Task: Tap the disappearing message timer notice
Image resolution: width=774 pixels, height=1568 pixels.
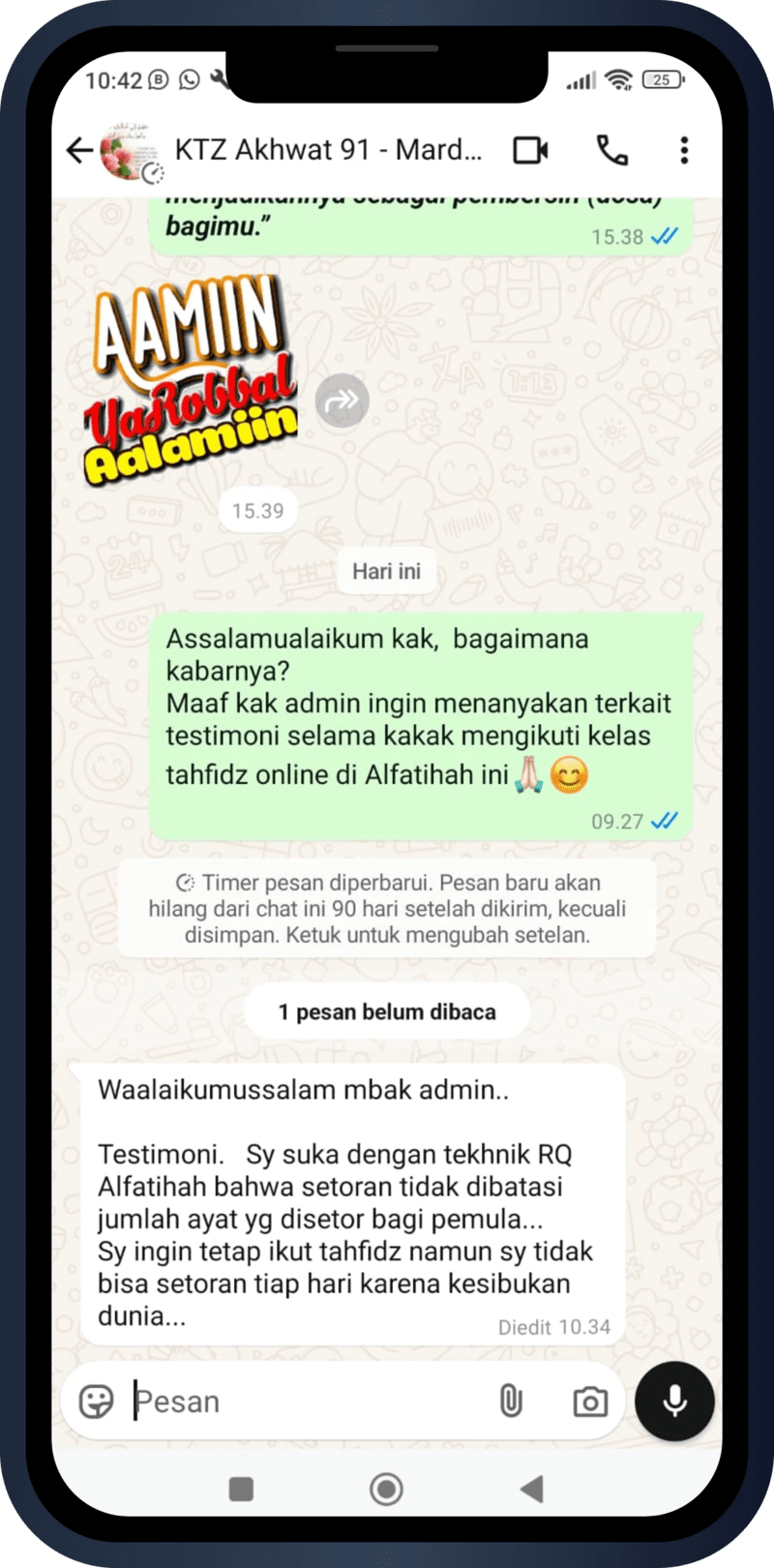Action: point(387,909)
